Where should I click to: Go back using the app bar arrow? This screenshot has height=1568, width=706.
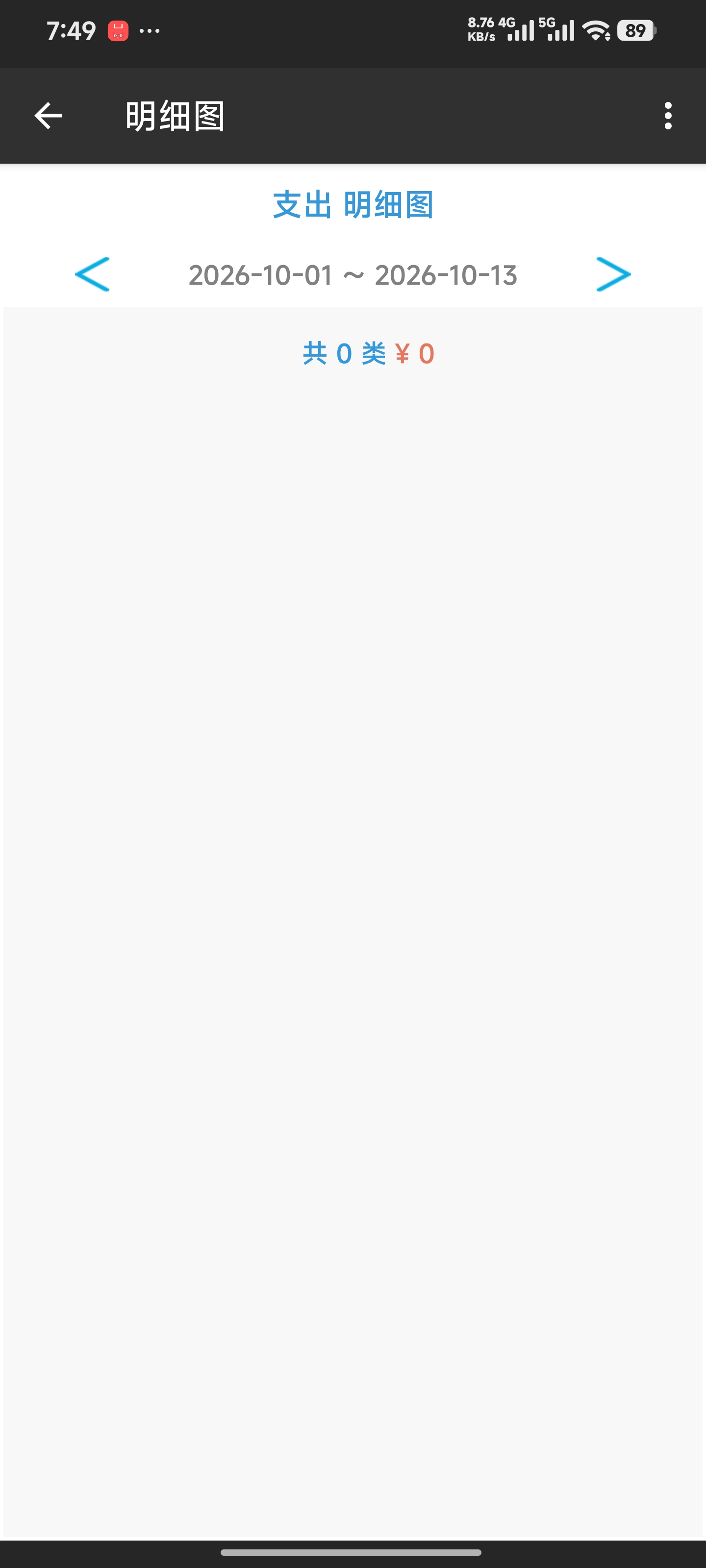48,116
